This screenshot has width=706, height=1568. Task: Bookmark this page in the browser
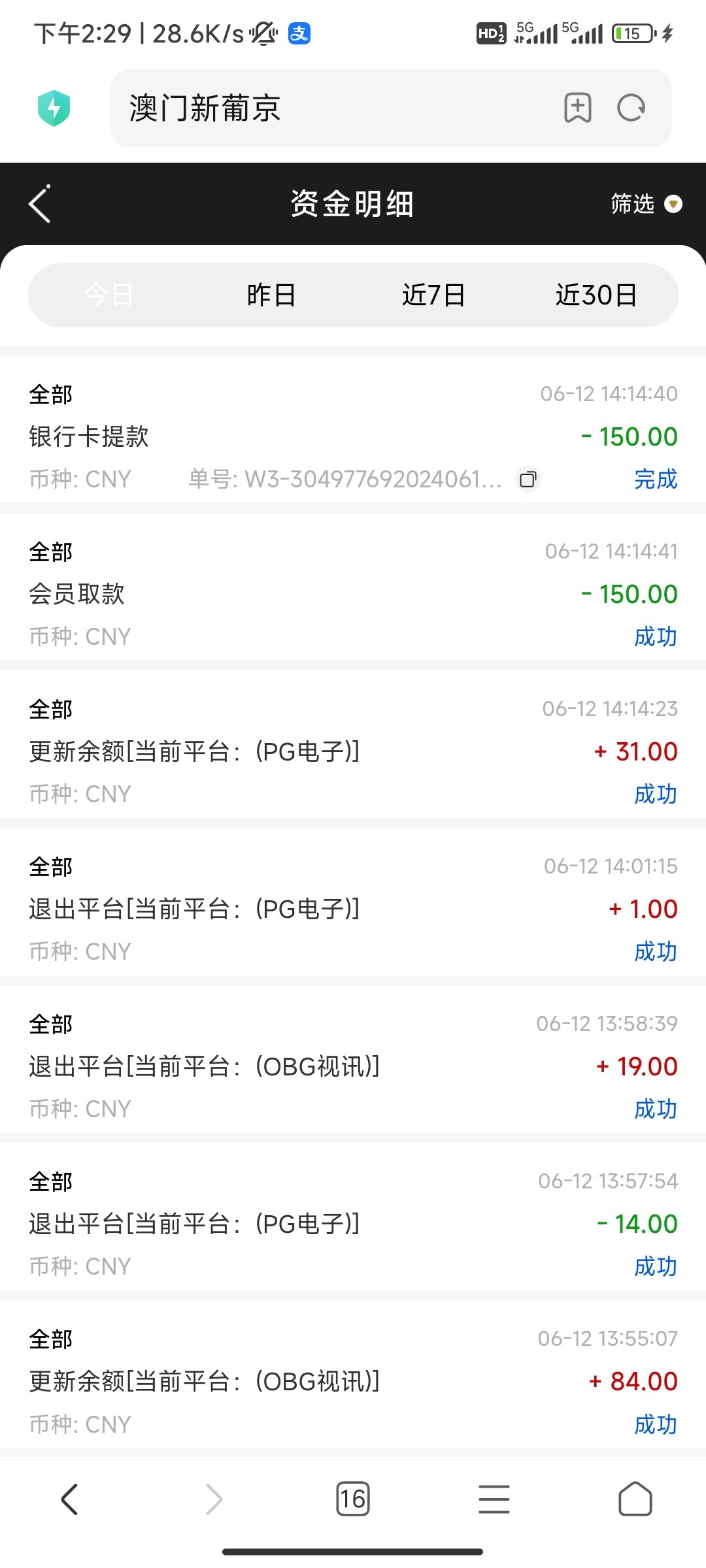coord(578,108)
